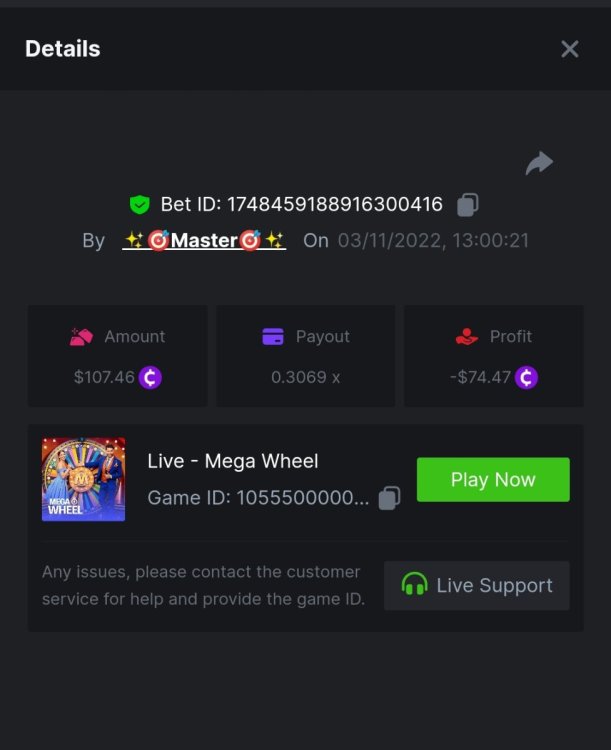
Task: Tap Play Now for Mega Wheel
Action: click(x=493, y=480)
